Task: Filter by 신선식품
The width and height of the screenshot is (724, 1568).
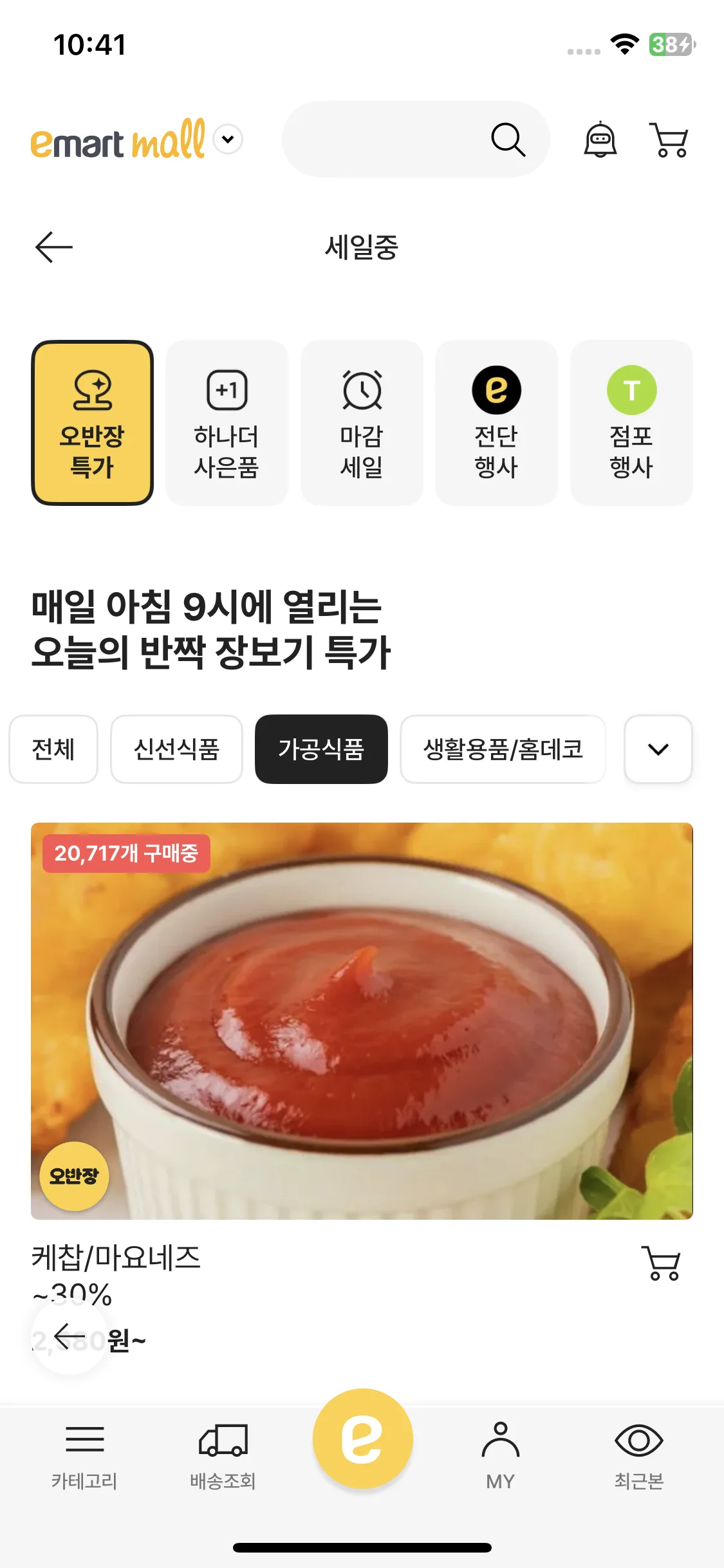Action: tap(176, 749)
